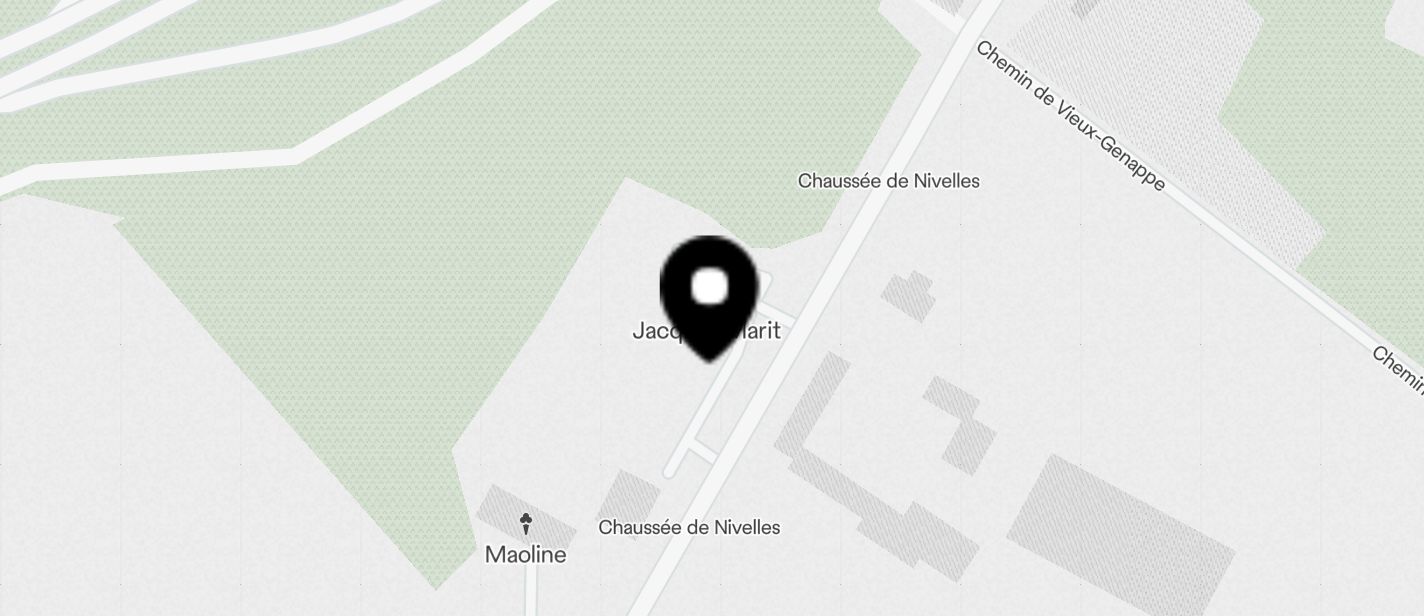
Task: Open the Maoline ice cream shop marker
Action: (x=526, y=523)
